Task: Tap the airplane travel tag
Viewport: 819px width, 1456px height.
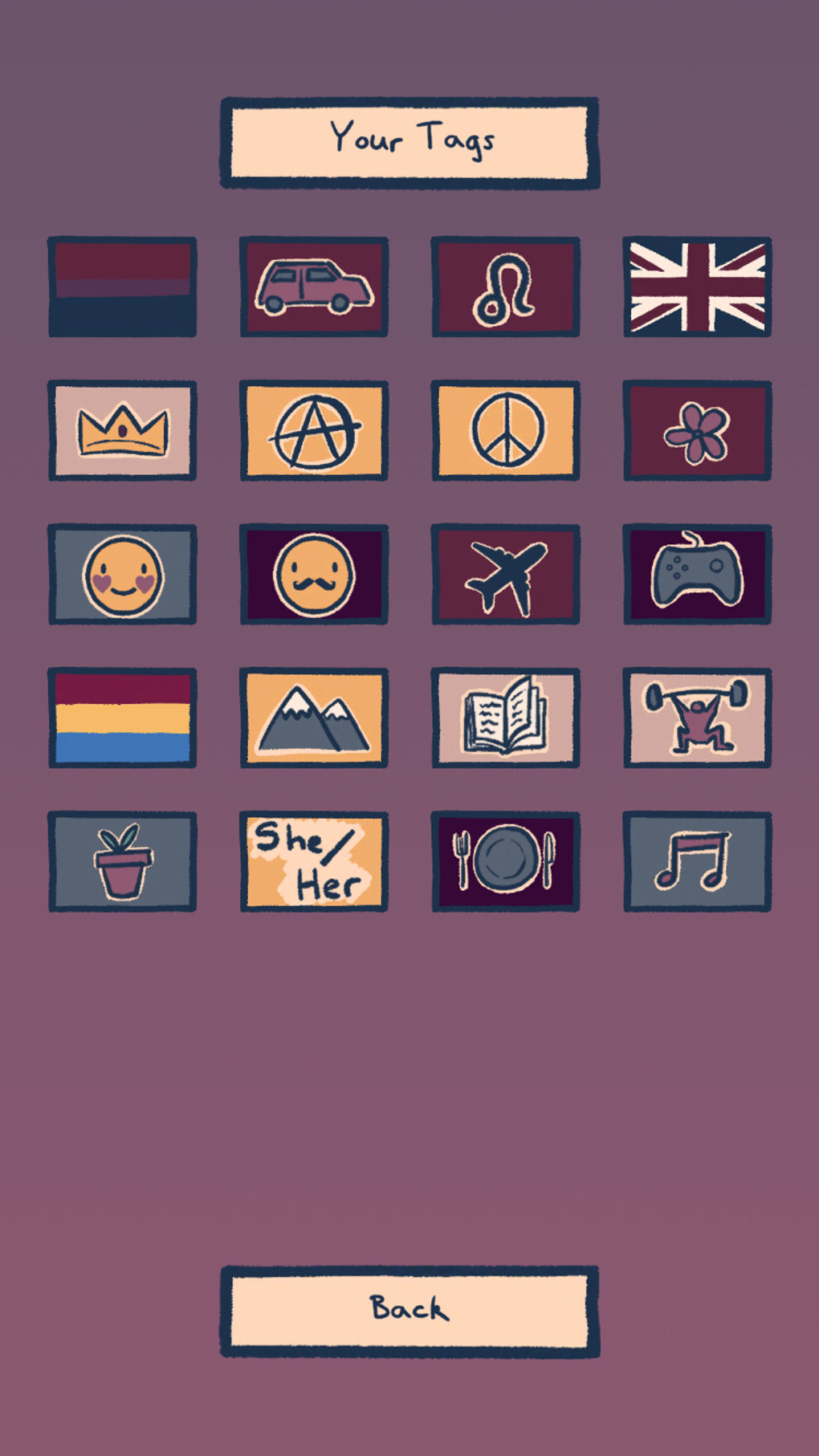Action: (x=505, y=574)
